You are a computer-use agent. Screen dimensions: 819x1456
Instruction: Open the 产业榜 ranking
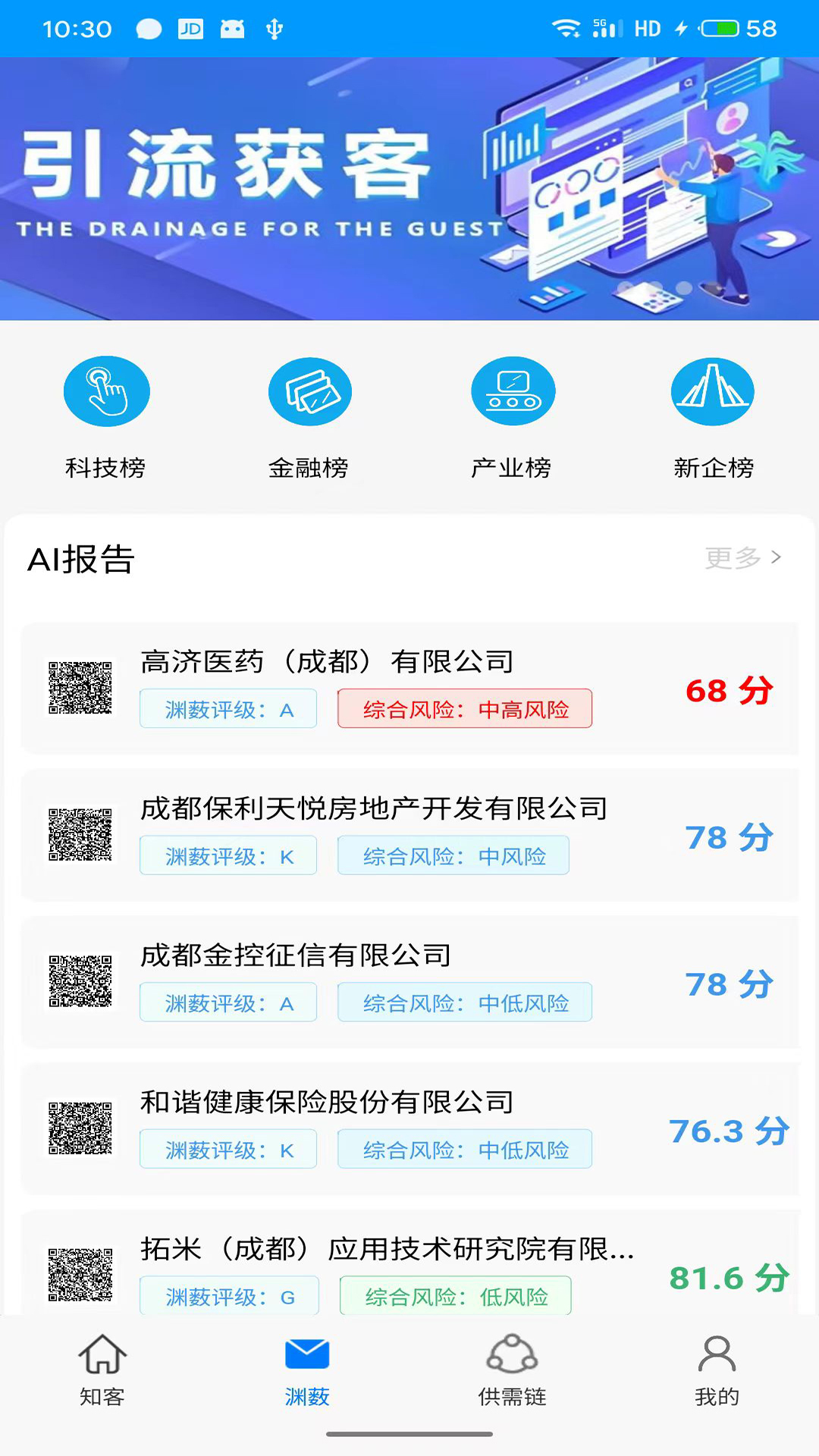(513, 417)
